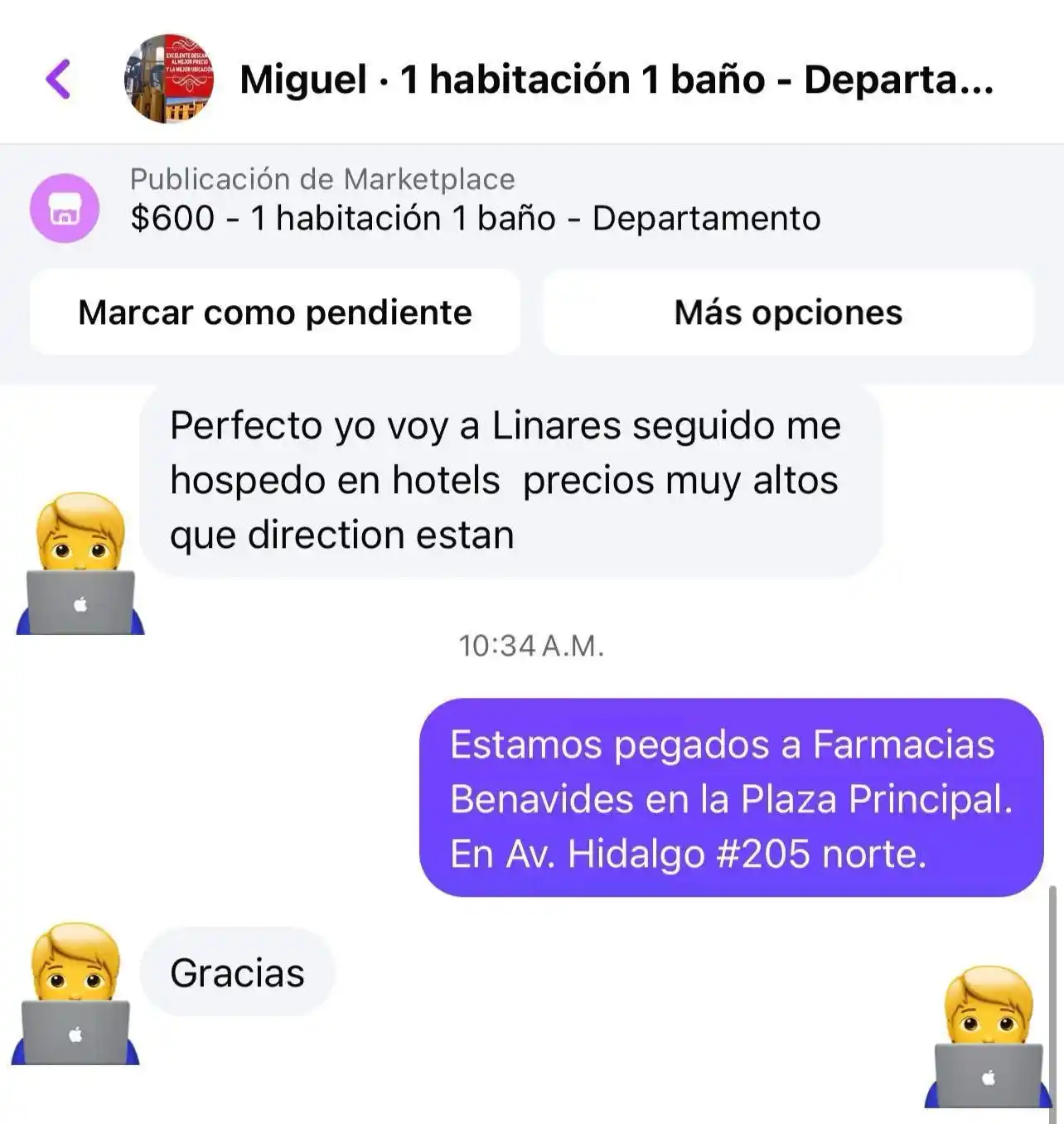Go back using the purple arrow
Image resolution: width=1064 pixels, height=1124 pixels.
coord(58,80)
